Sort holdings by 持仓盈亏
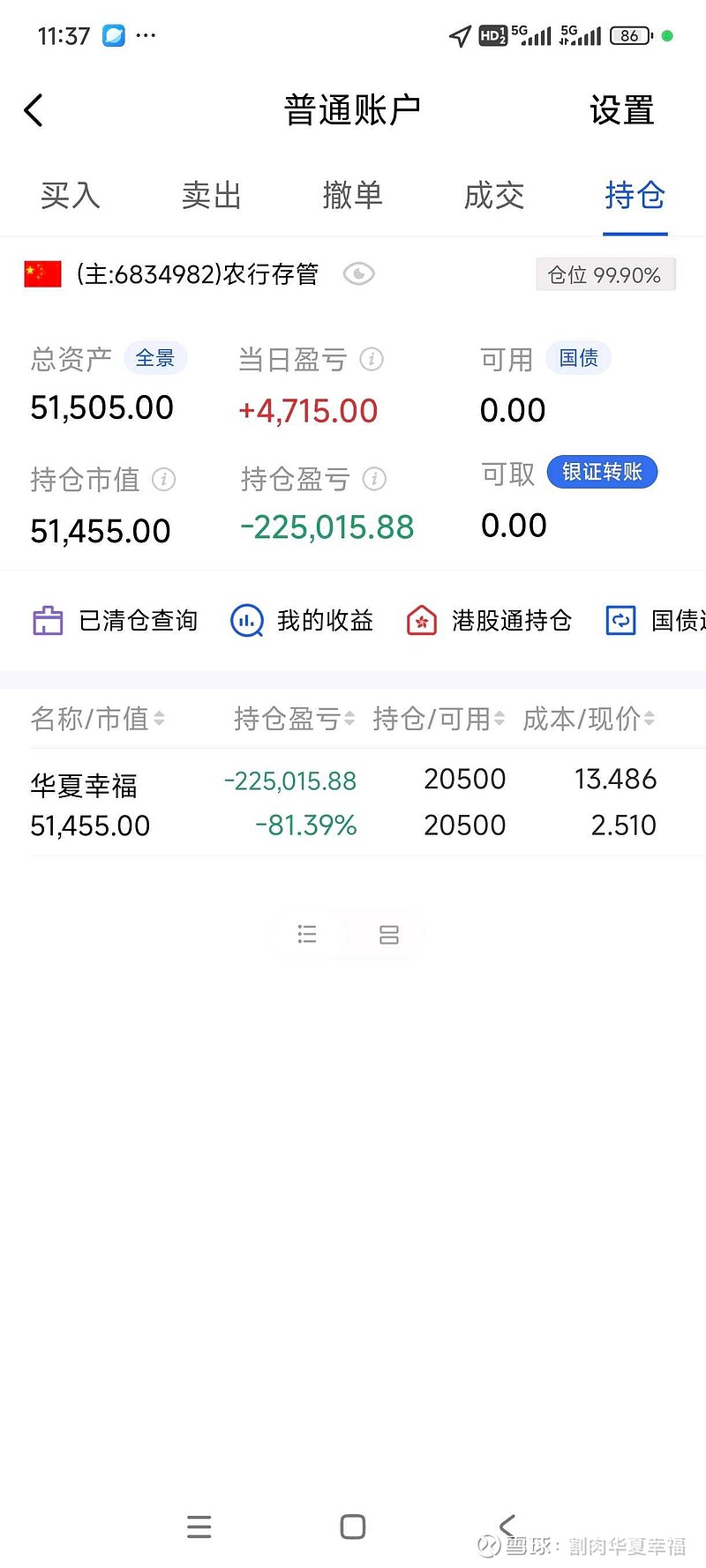The height and width of the screenshot is (1568, 706). click(294, 720)
